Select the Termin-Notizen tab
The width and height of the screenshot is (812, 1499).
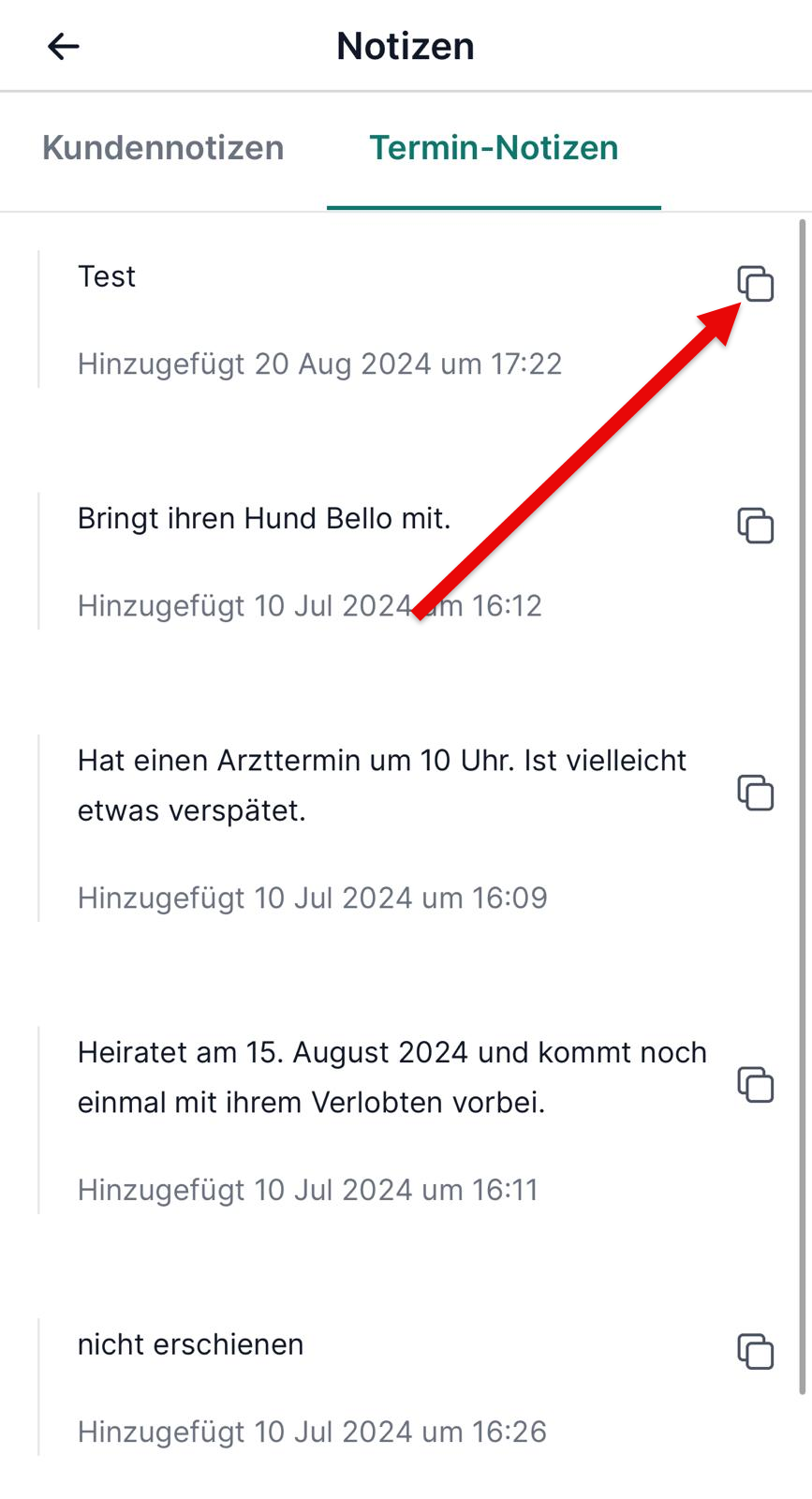click(x=494, y=148)
